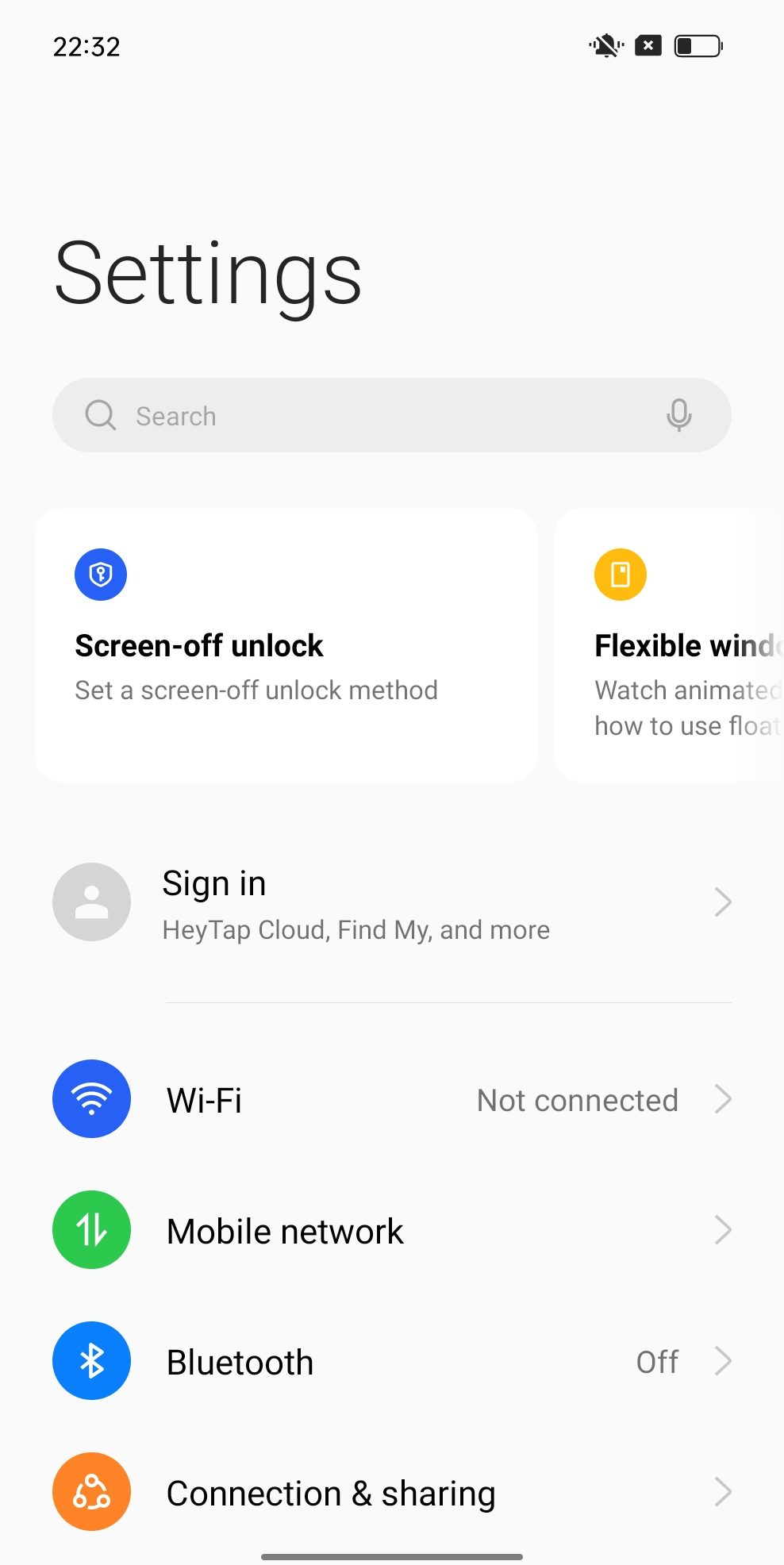The image size is (784, 1565).
Task: Open the Screen-off unlock card
Action: pos(286,645)
